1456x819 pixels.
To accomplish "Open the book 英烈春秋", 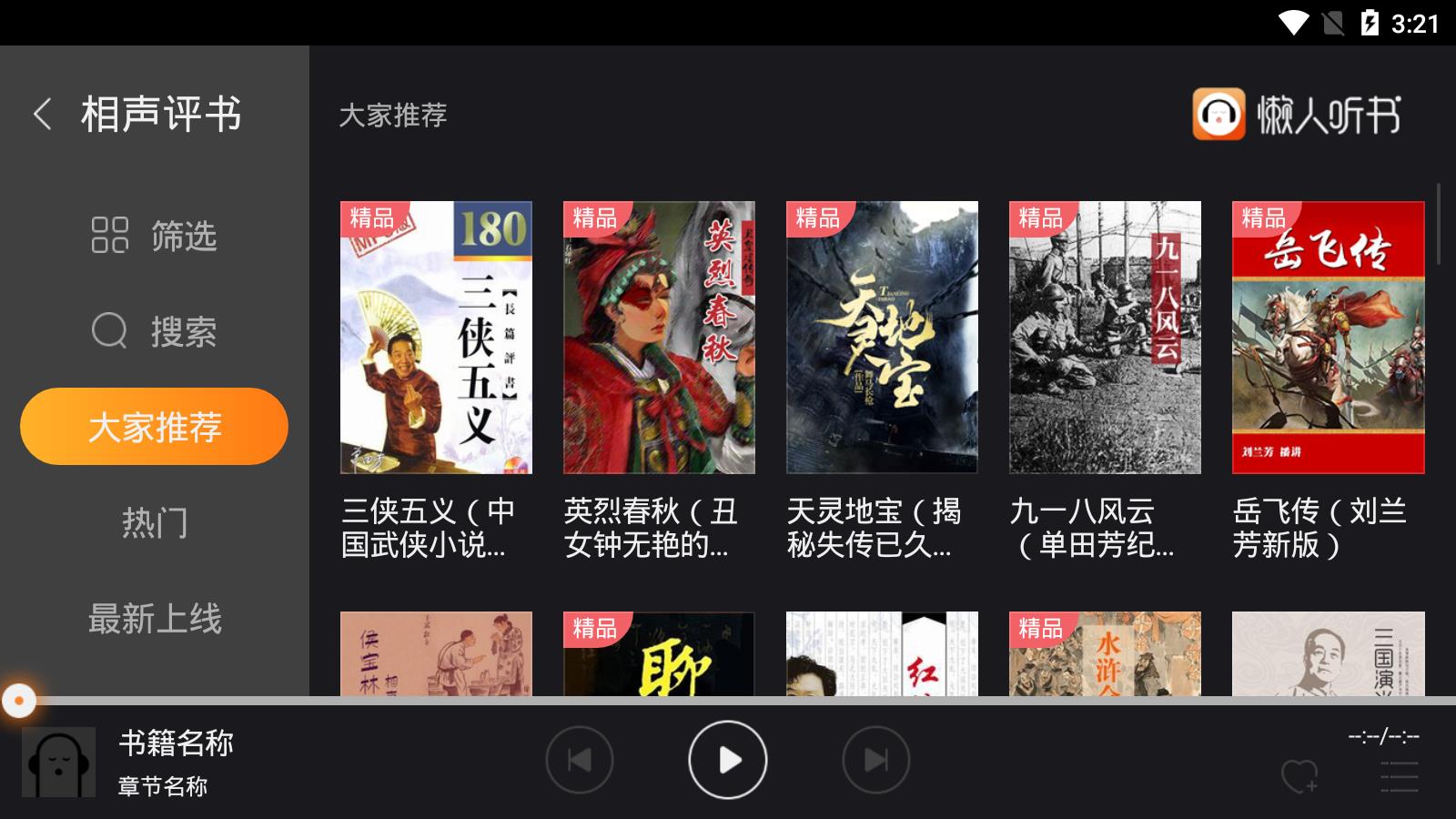I will point(659,338).
